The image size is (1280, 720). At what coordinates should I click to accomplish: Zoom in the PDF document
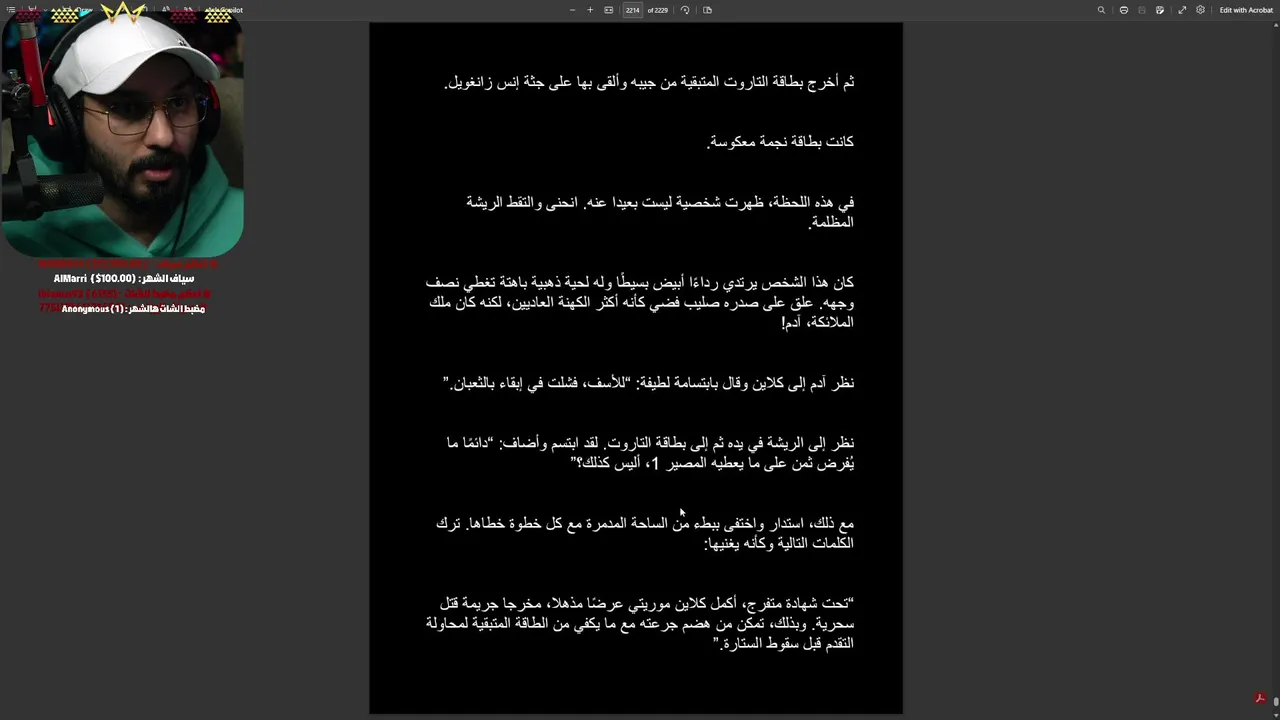tap(590, 10)
